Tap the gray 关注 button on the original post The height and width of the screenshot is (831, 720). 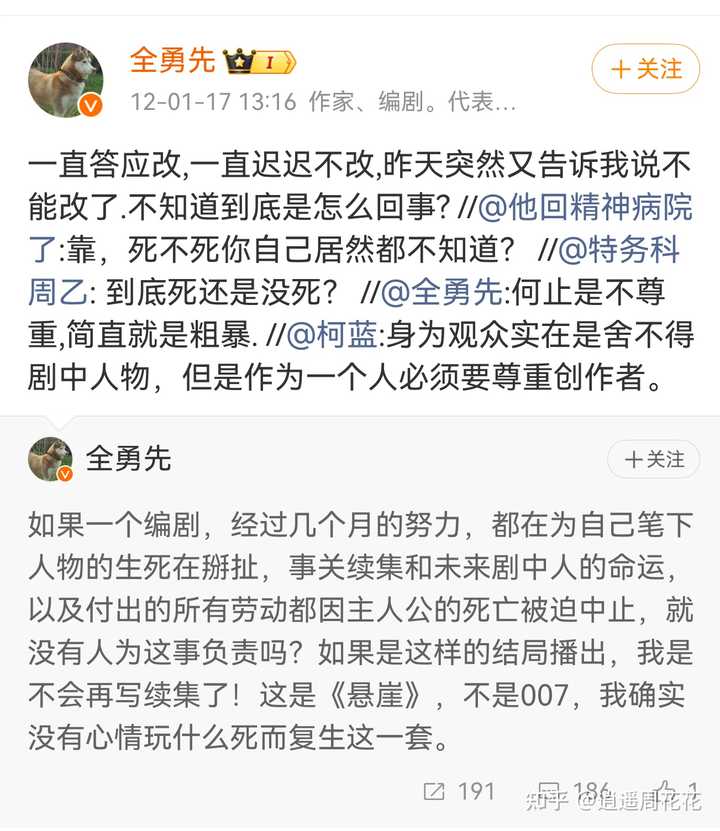654,459
